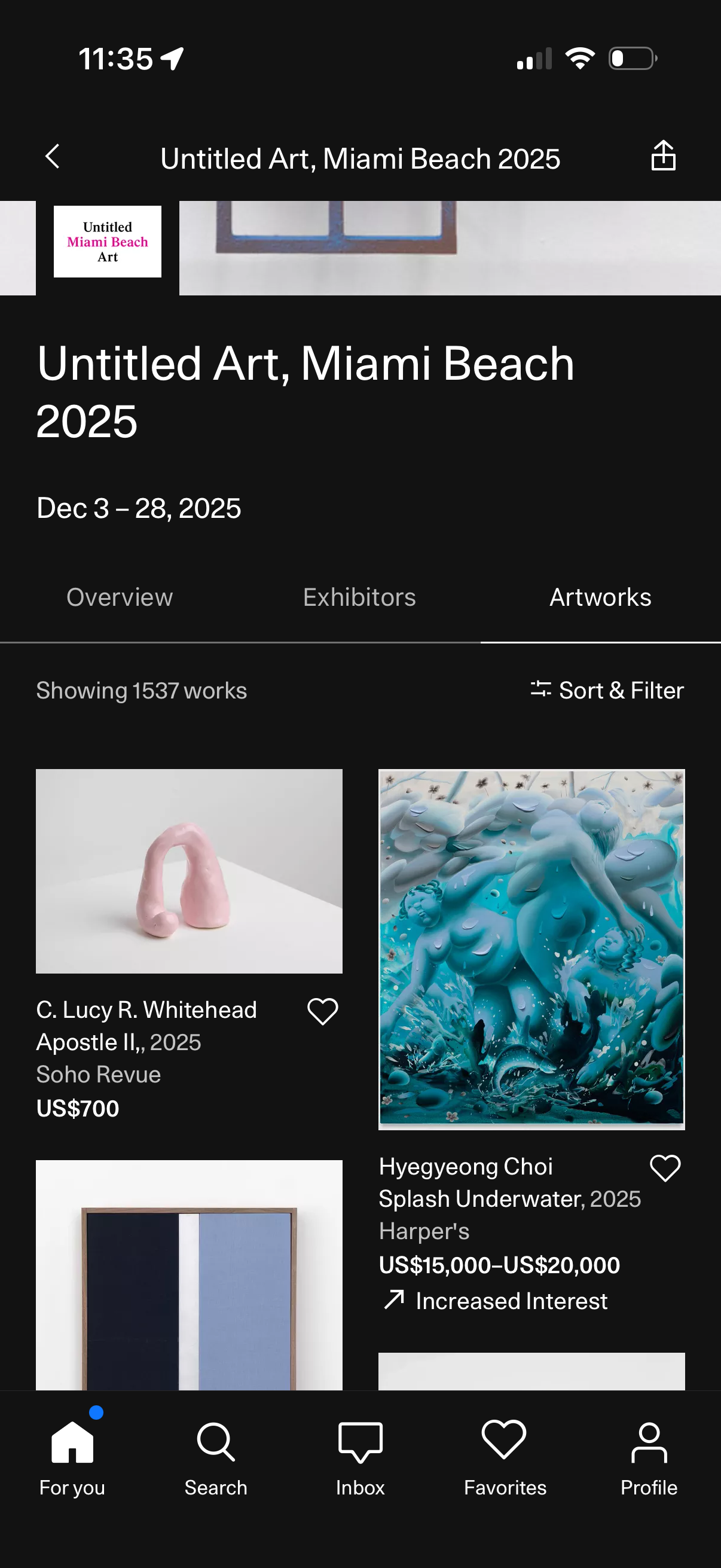This screenshot has width=721, height=1568.
Task: Switch to the Overview tab
Action: click(x=119, y=597)
